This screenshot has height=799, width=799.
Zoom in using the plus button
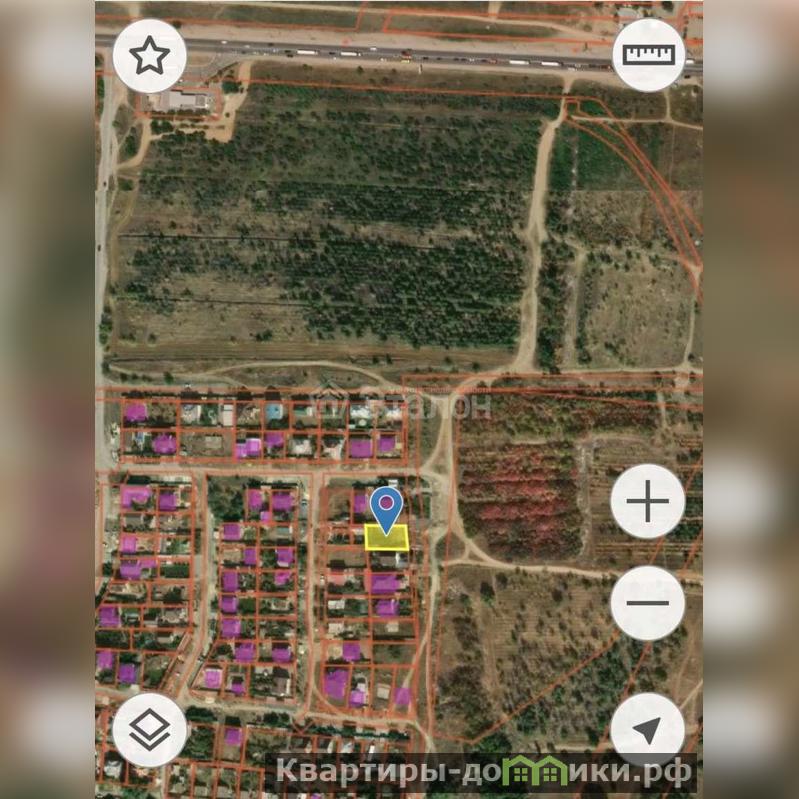coord(648,501)
